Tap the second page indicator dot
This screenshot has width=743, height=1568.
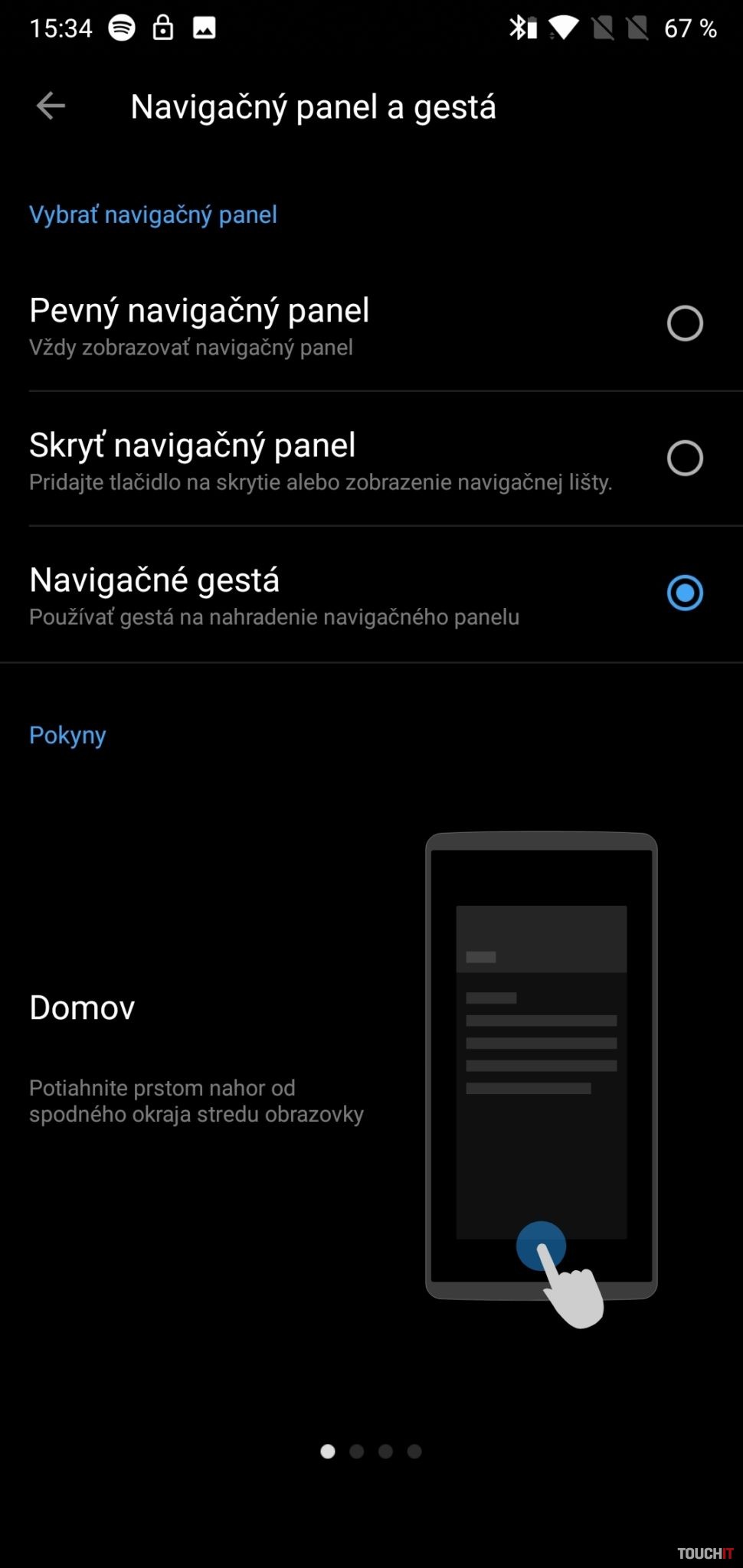[x=356, y=1451]
